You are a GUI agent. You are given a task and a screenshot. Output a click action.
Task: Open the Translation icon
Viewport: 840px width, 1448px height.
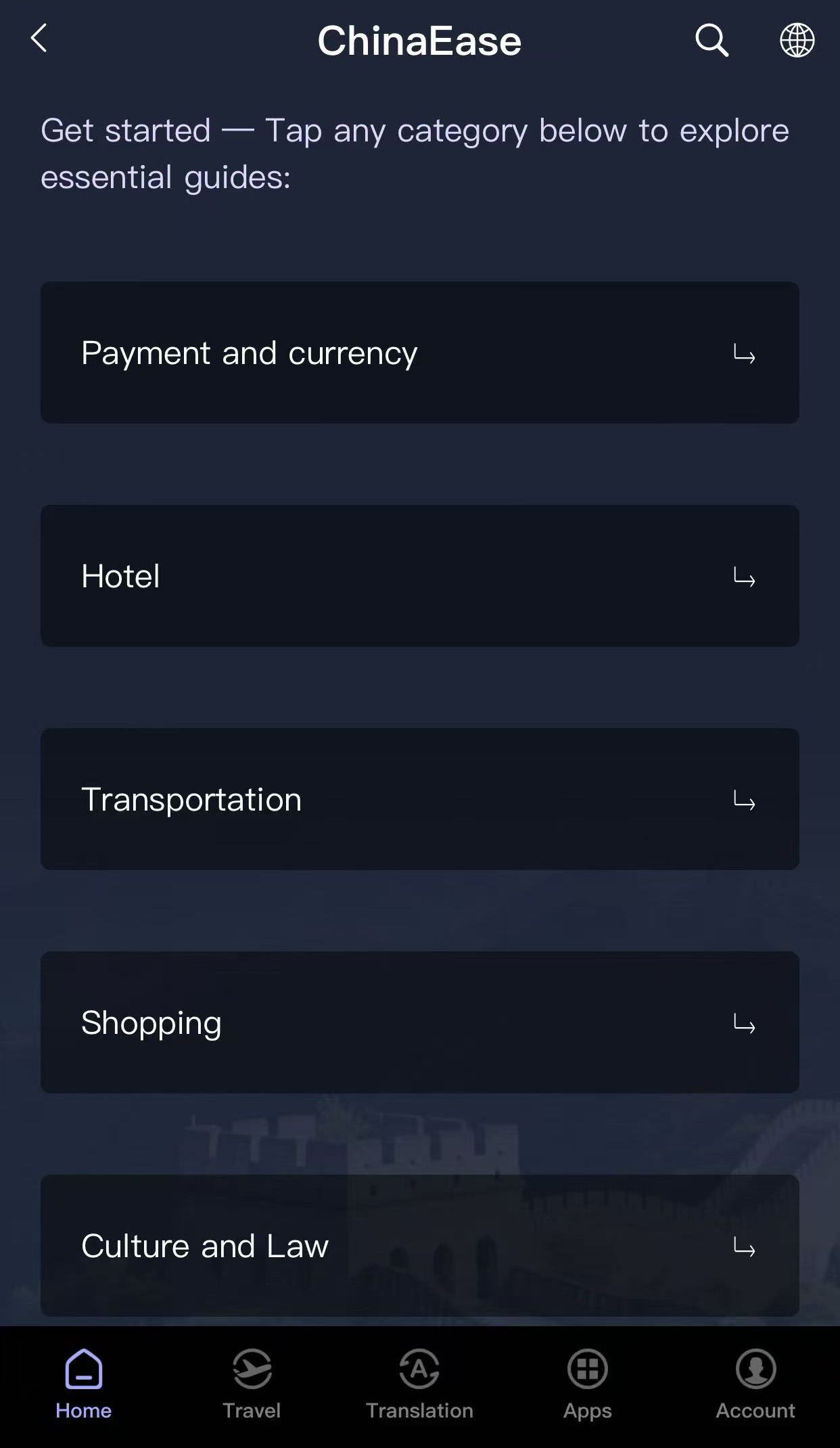[x=419, y=1369]
